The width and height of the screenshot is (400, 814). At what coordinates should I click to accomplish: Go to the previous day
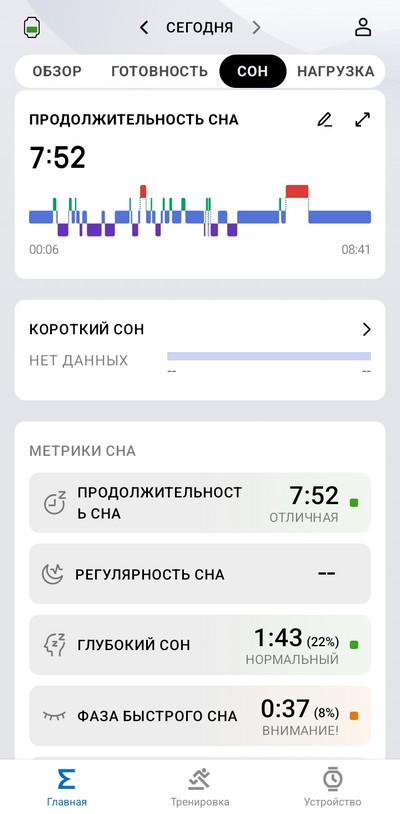[144, 28]
